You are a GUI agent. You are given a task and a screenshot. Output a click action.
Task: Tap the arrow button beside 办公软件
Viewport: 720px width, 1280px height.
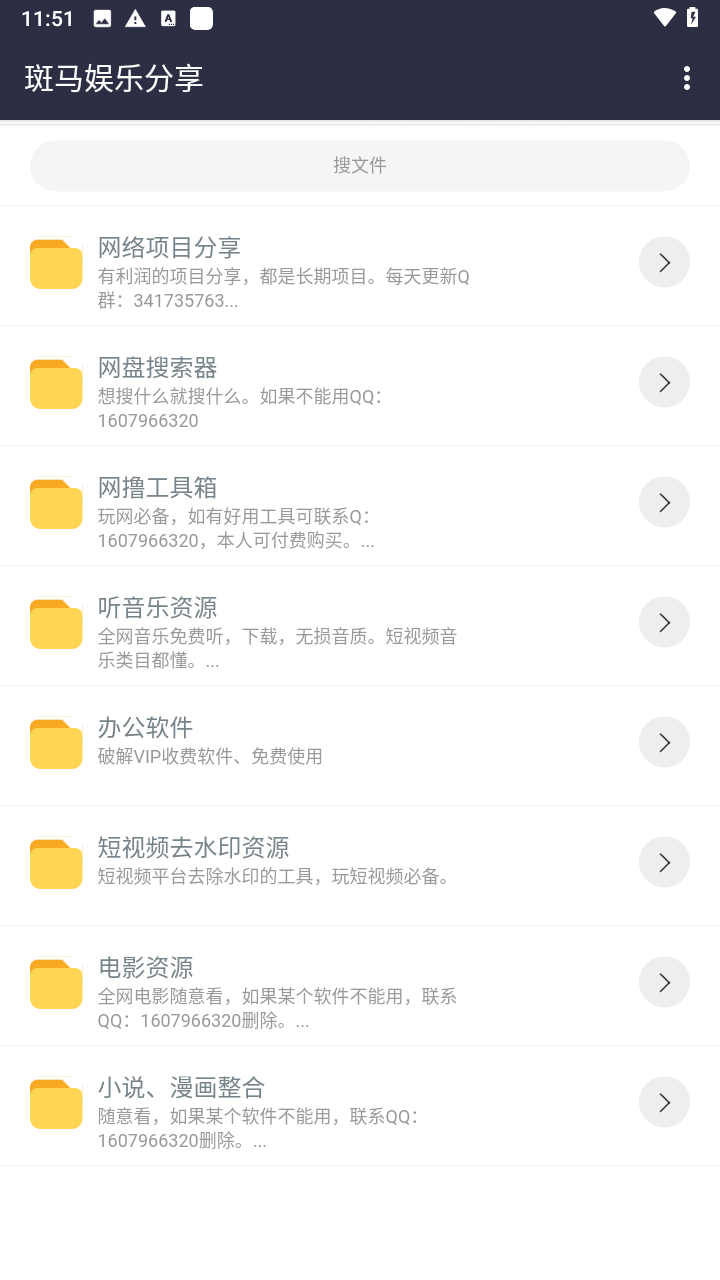[664, 742]
